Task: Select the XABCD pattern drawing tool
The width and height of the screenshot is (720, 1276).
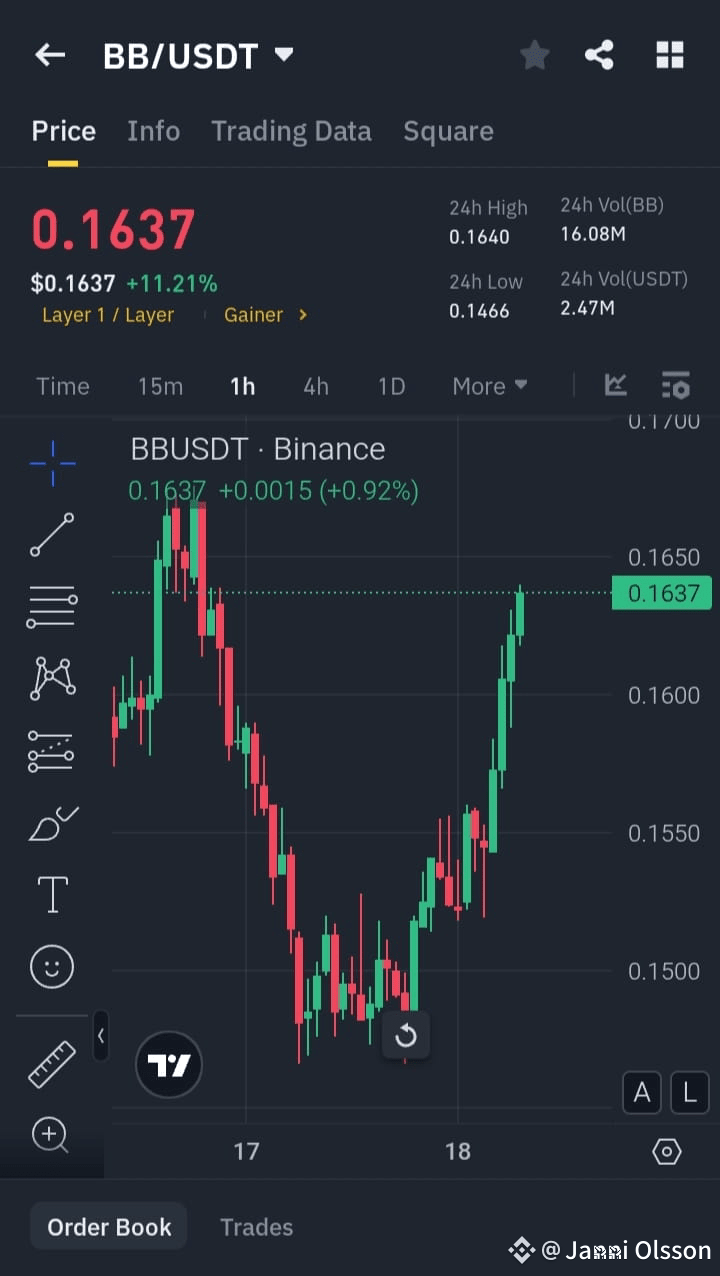Action: coord(52,678)
